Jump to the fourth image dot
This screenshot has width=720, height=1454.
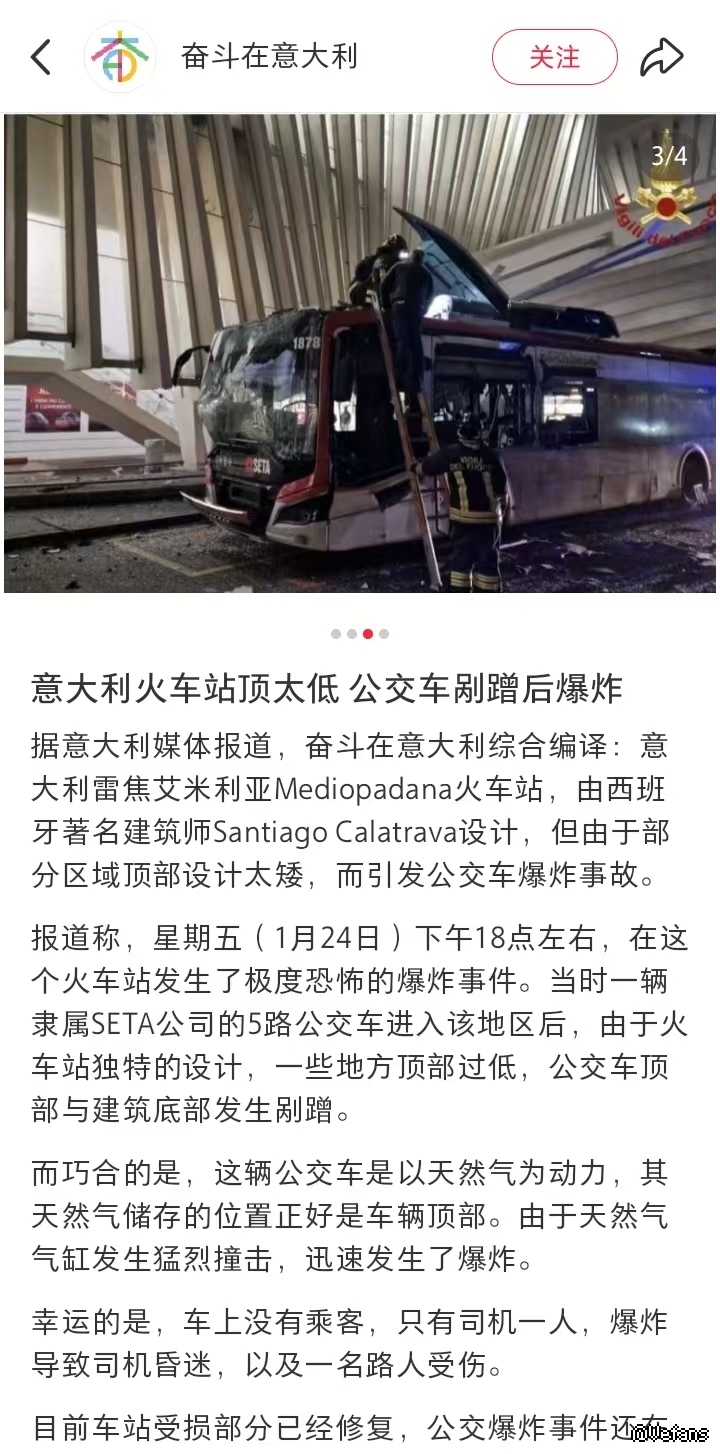click(384, 634)
